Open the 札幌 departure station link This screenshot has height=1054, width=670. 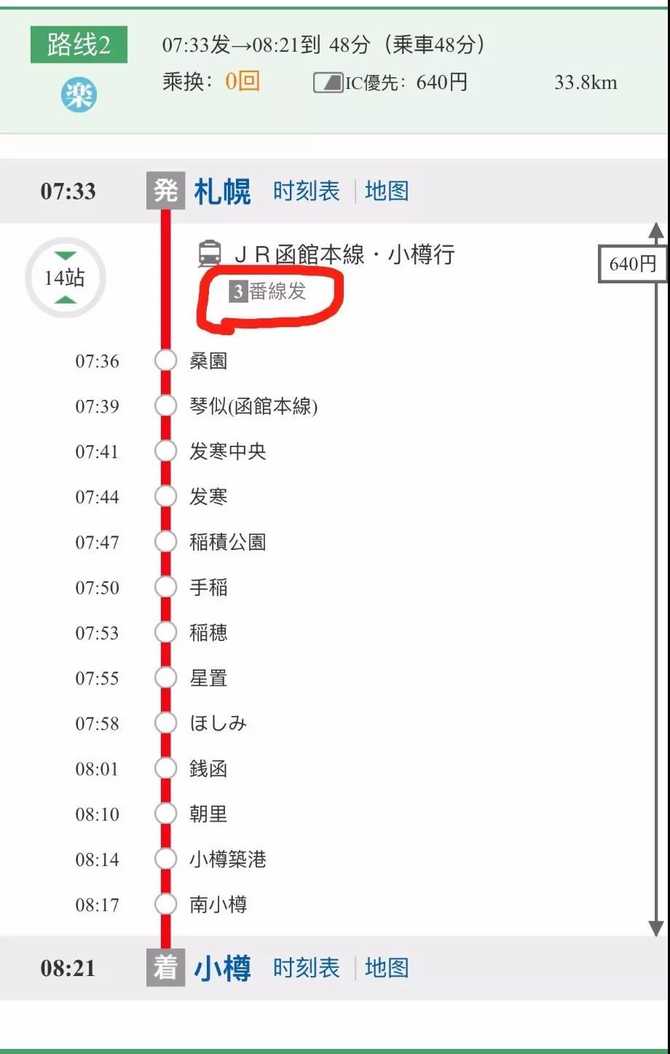tap(222, 191)
